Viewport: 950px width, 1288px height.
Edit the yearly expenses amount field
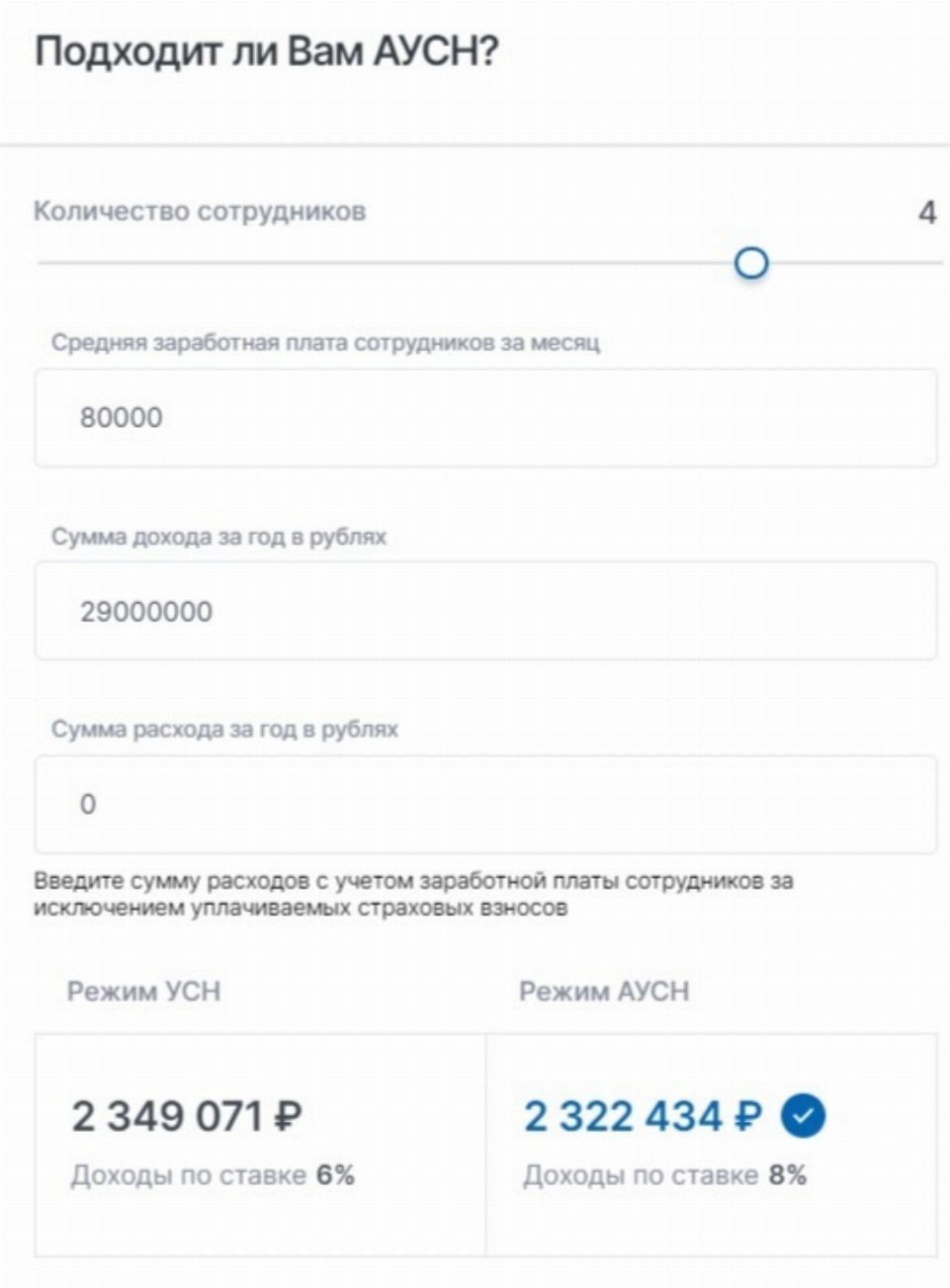[484, 805]
